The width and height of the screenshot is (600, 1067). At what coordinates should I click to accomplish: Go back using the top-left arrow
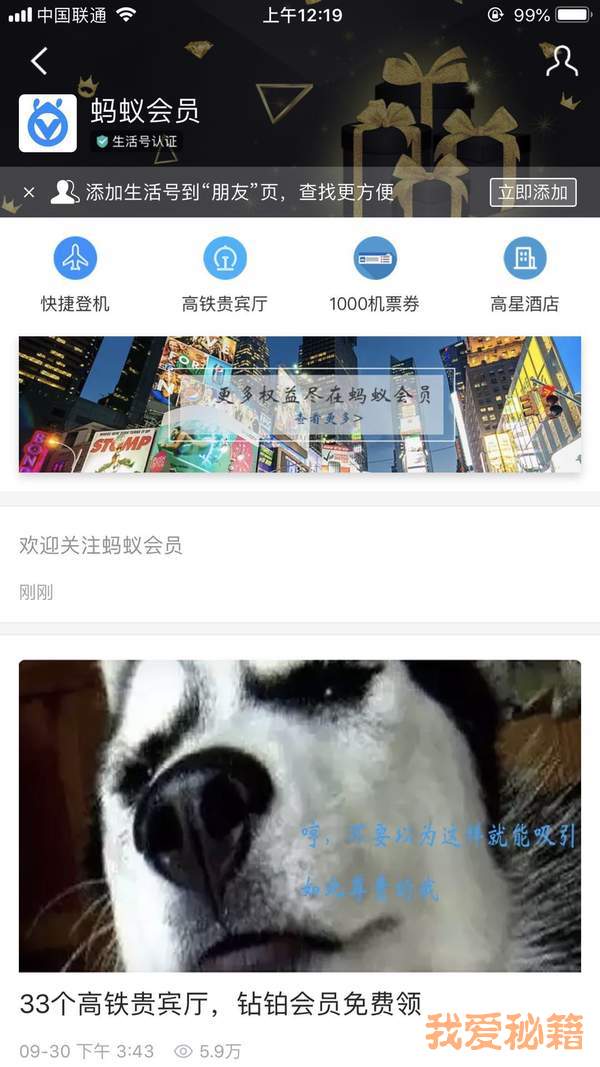pyautogui.click(x=39, y=61)
